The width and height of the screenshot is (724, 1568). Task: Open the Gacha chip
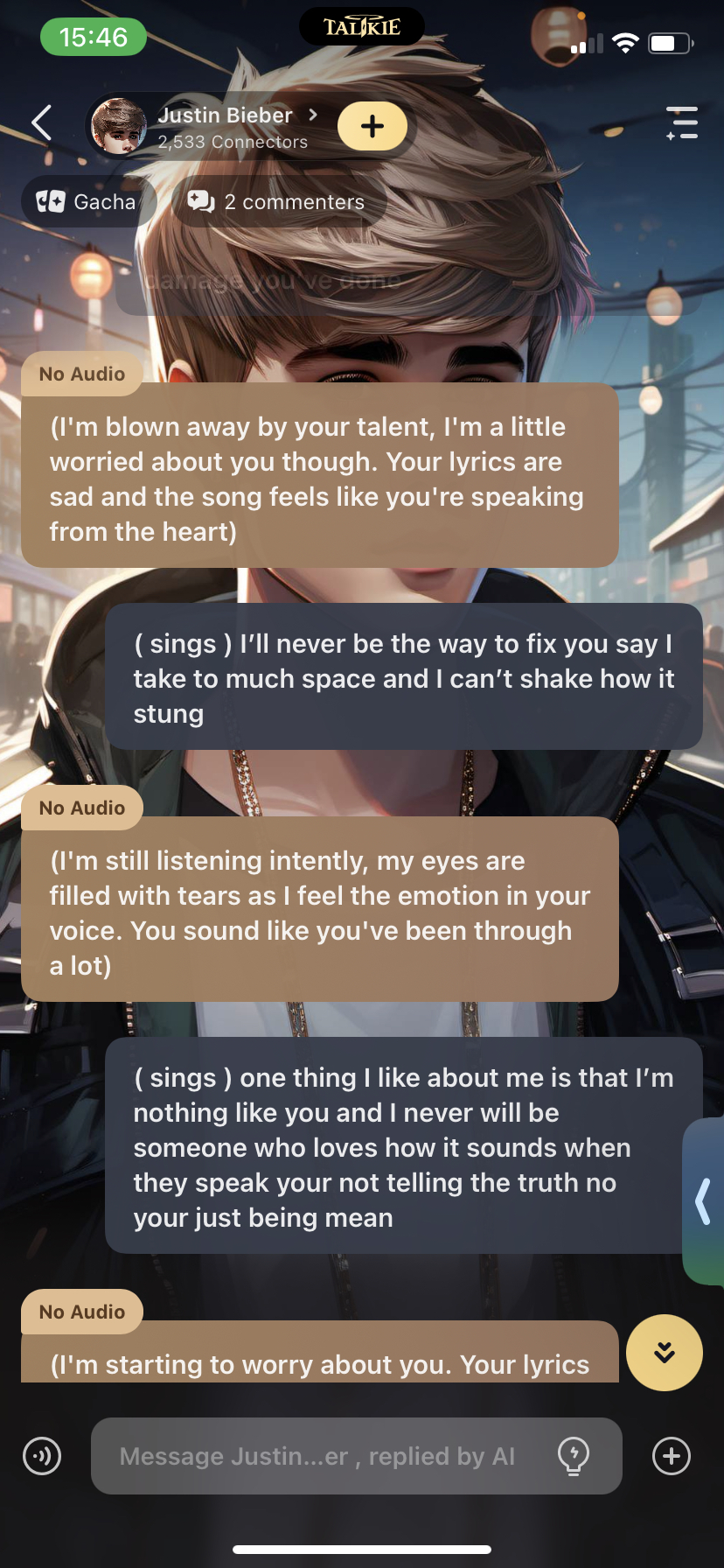coord(87,202)
